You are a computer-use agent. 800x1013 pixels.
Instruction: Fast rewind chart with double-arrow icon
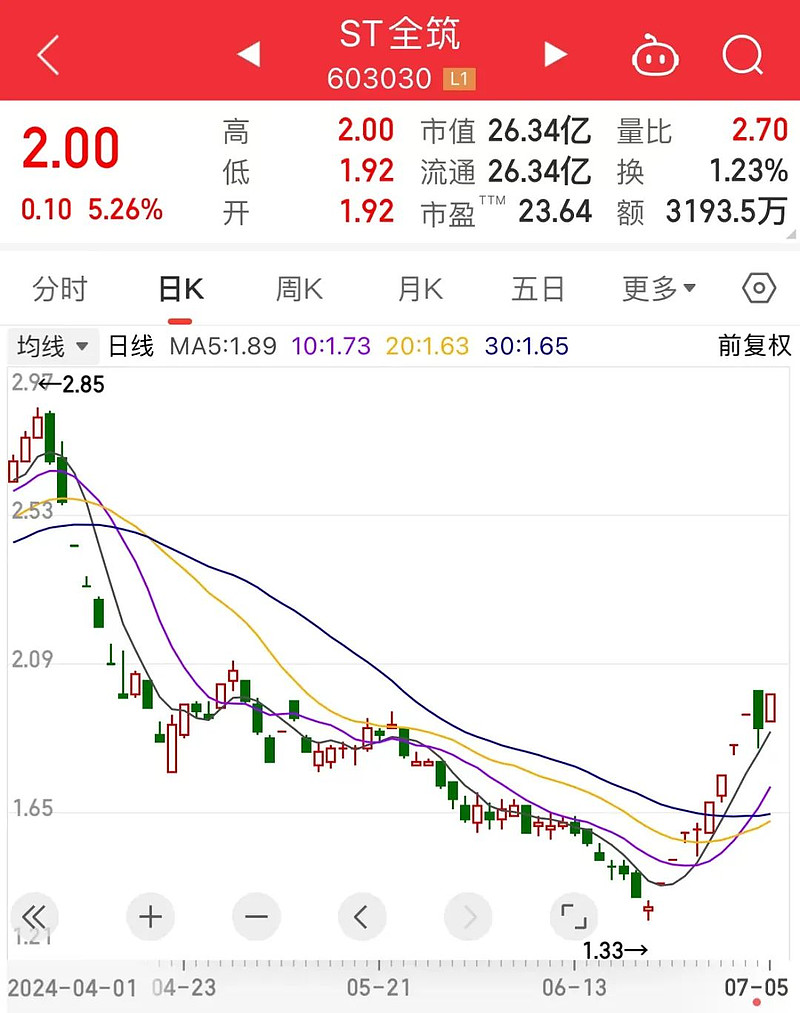35,916
